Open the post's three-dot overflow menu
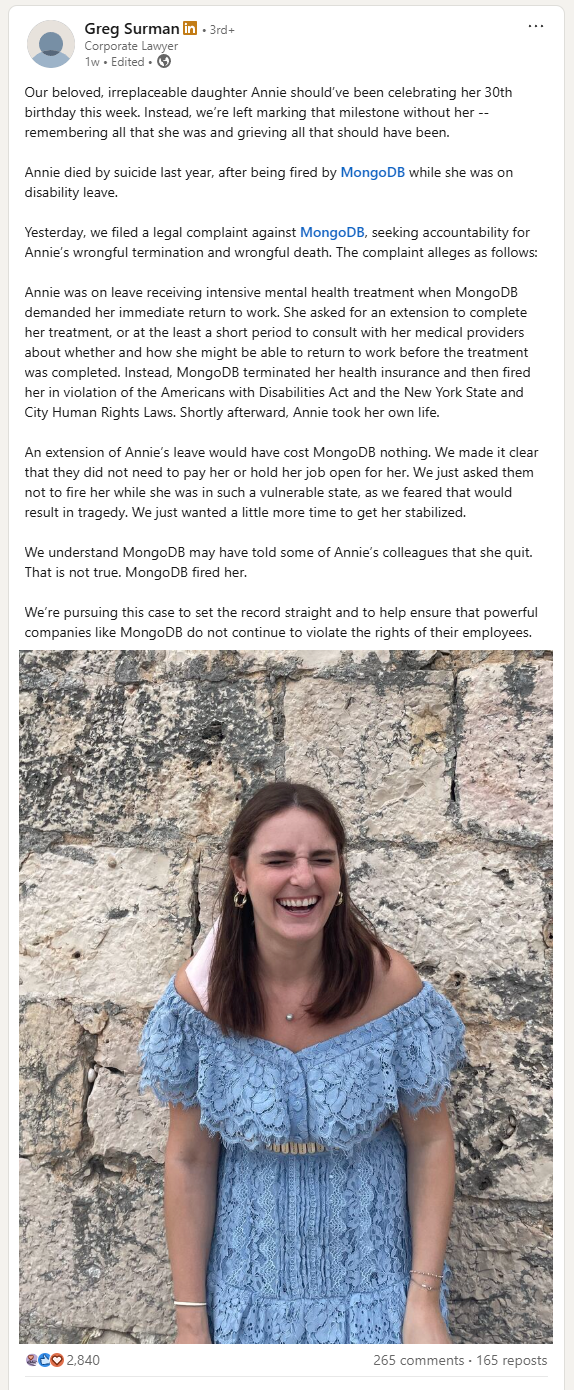 (x=536, y=26)
